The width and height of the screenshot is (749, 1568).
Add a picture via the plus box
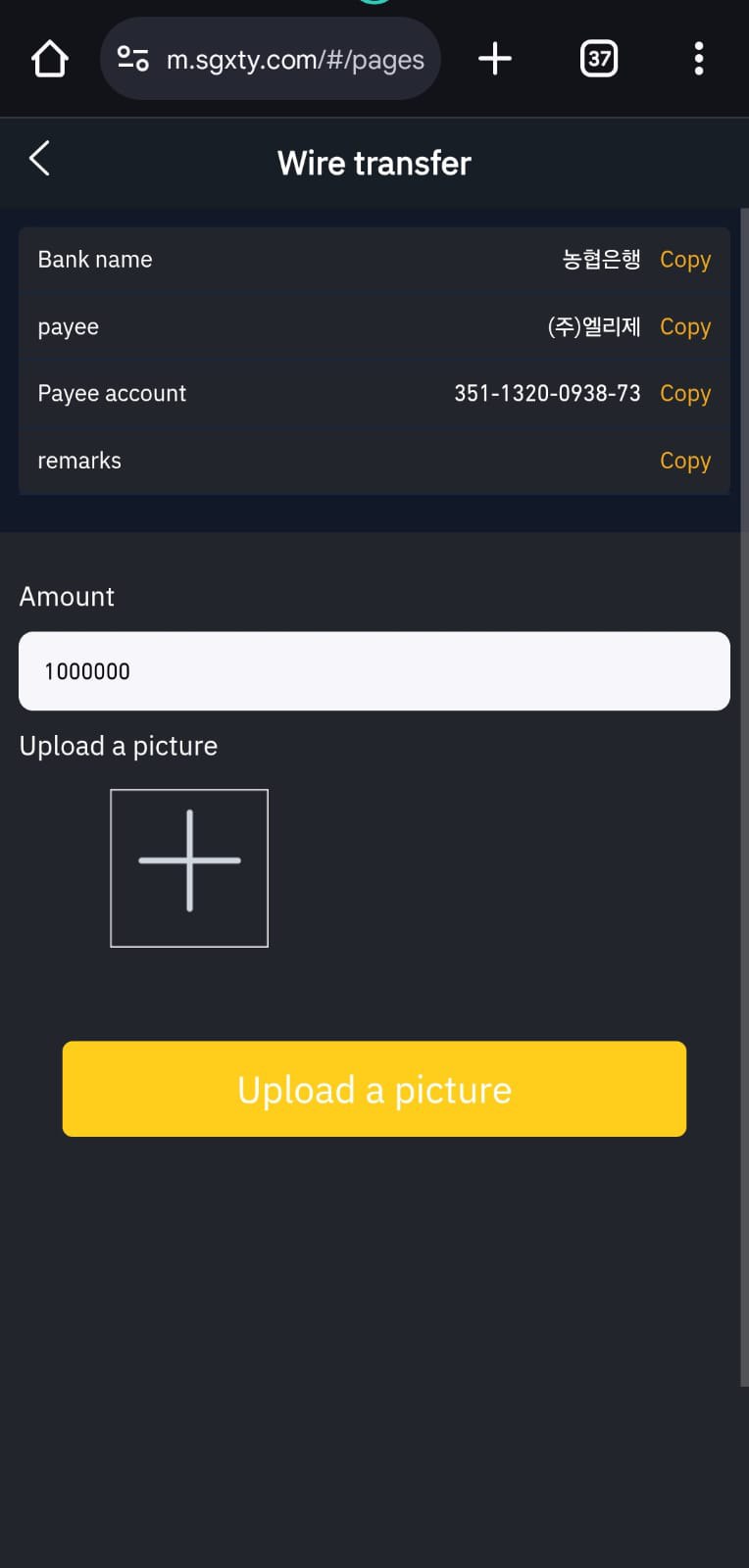coord(189,868)
